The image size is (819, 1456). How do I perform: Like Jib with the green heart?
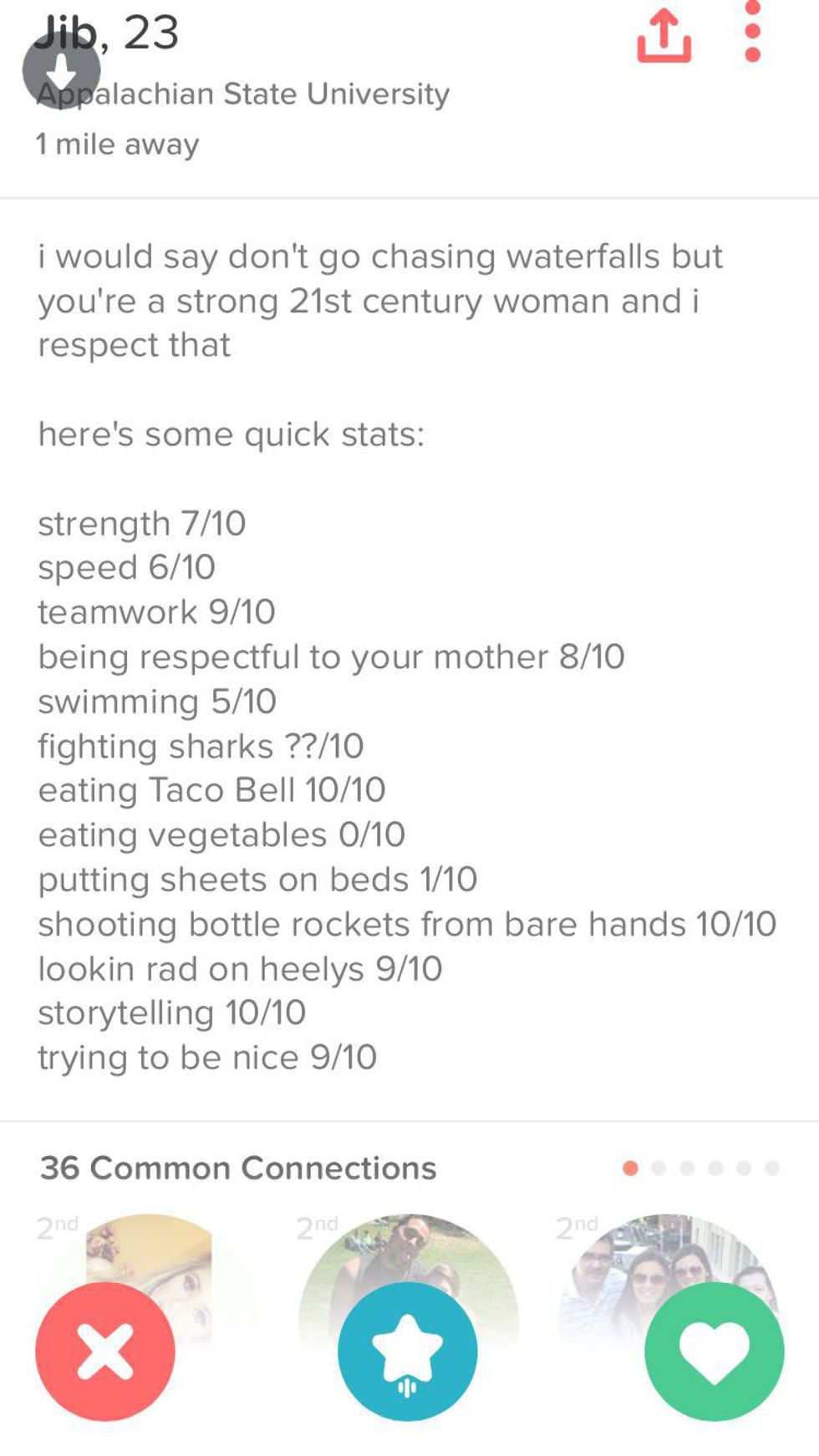point(714,1351)
